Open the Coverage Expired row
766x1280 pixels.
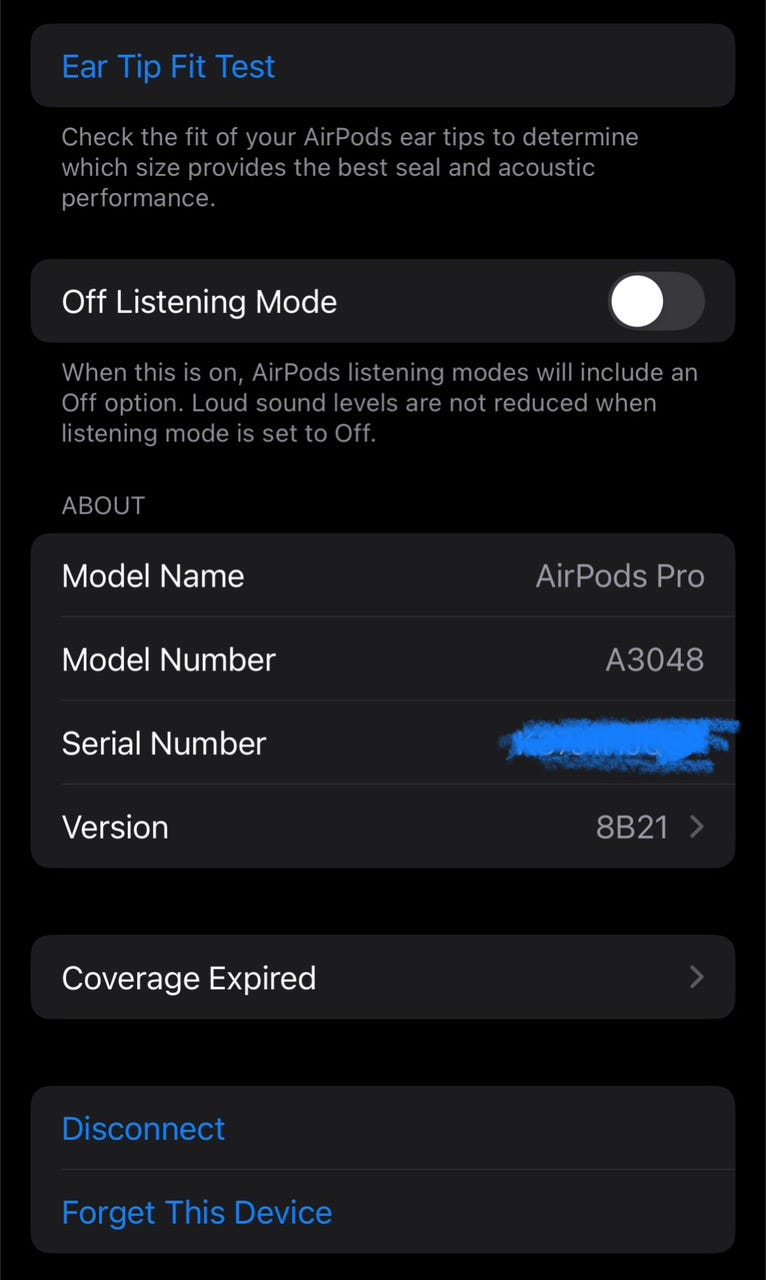tap(383, 978)
